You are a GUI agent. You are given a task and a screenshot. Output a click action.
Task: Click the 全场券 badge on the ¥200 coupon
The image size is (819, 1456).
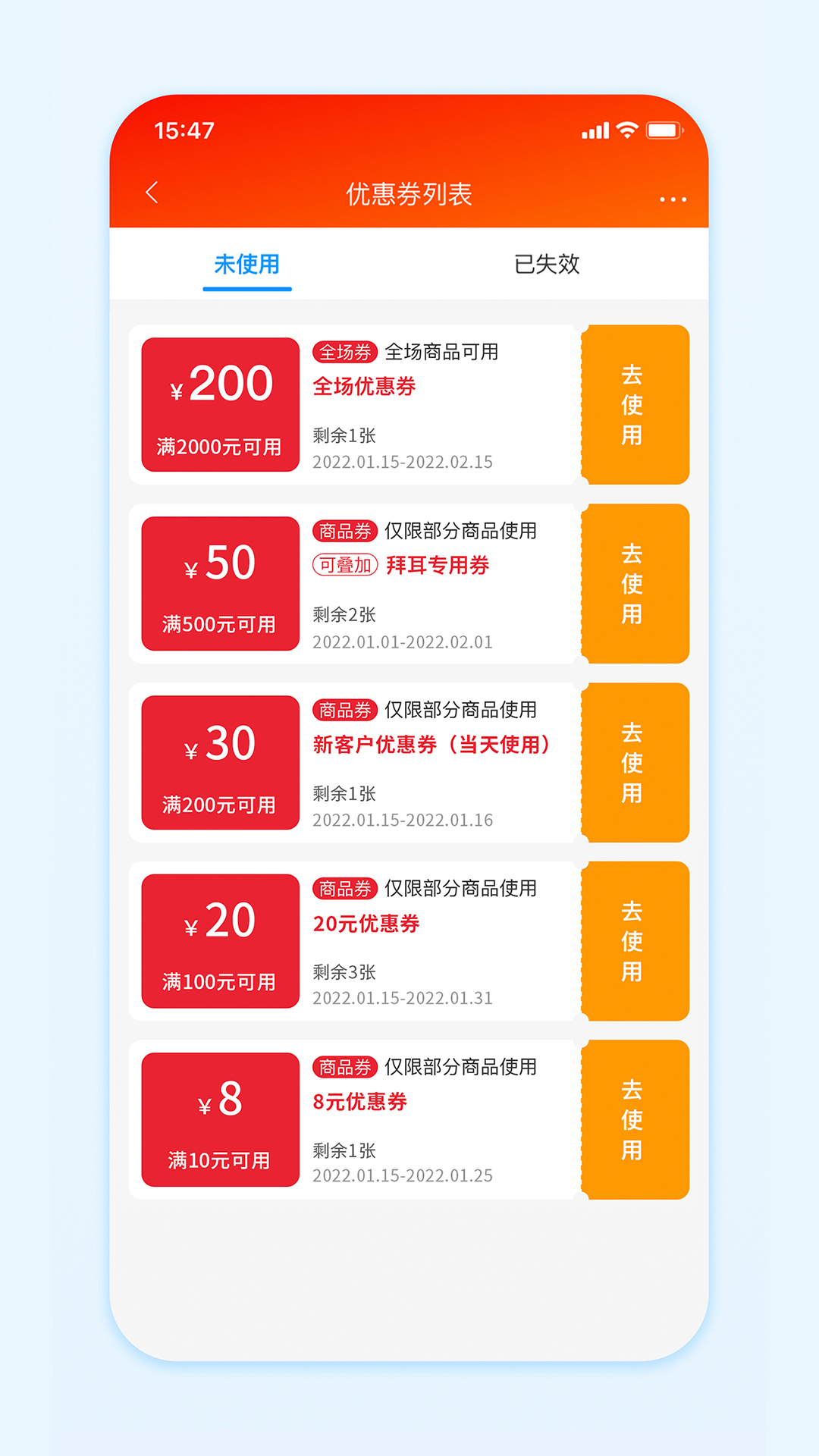point(345,352)
